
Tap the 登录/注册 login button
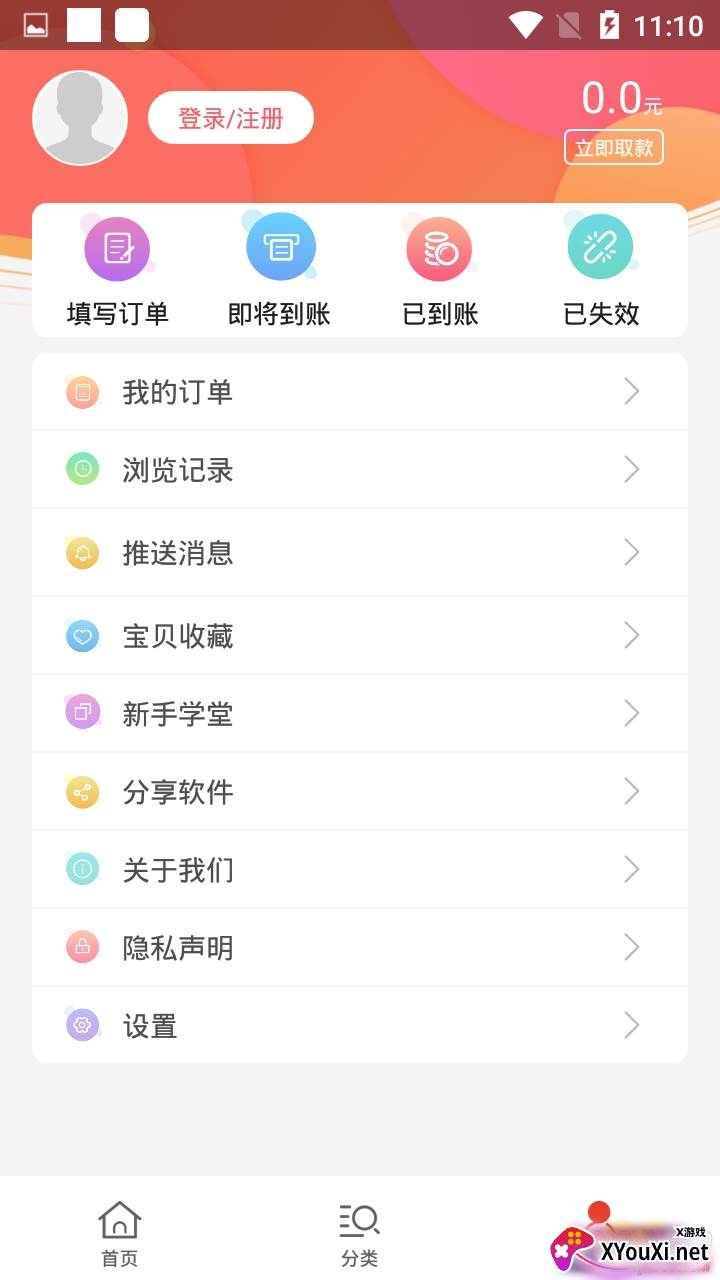point(231,119)
